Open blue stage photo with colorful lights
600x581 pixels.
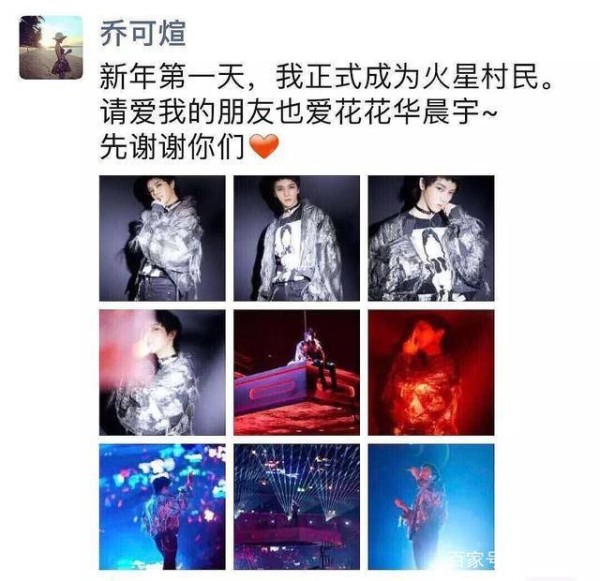[x=162, y=506]
